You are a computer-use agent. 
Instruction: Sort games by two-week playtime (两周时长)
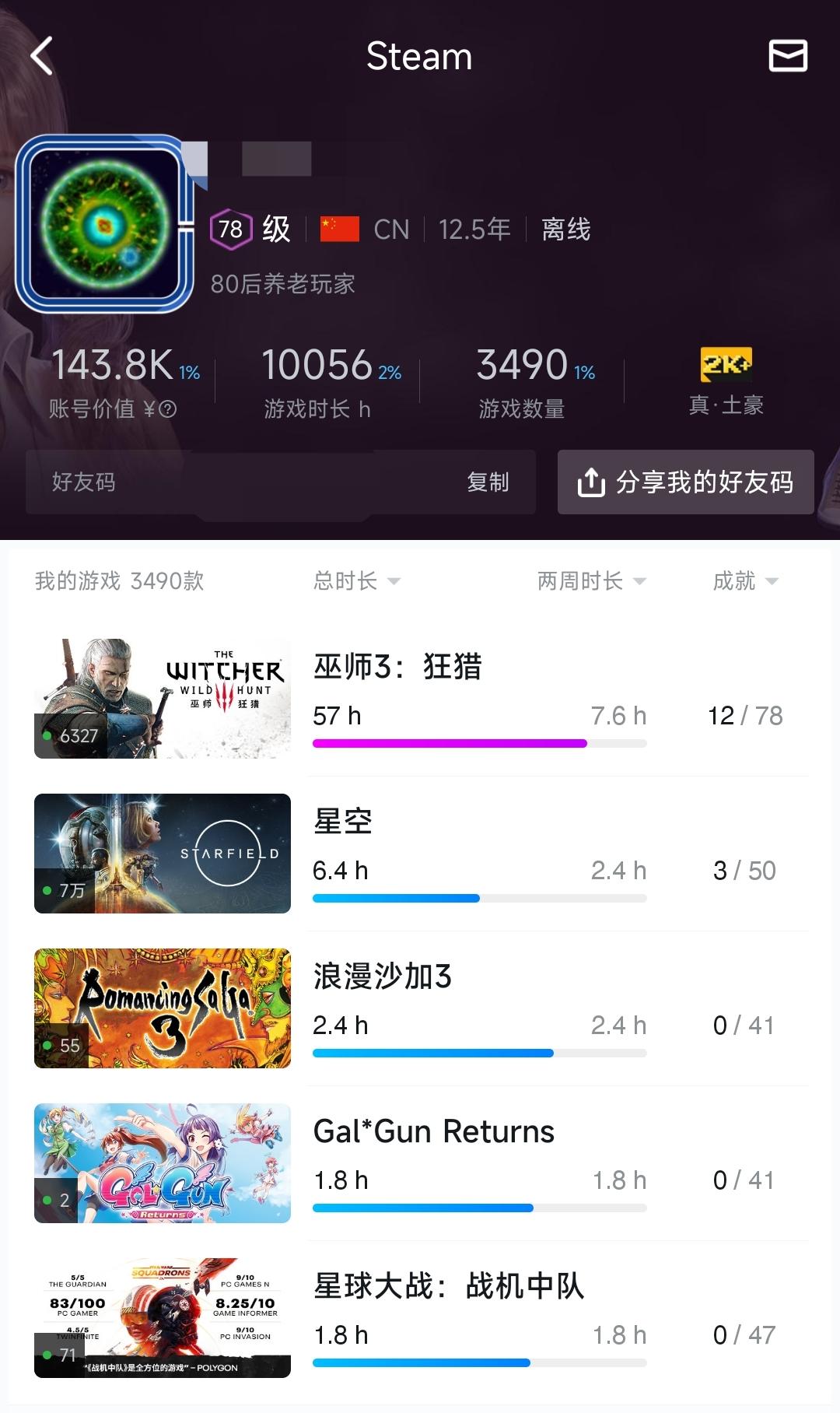pos(591,580)
